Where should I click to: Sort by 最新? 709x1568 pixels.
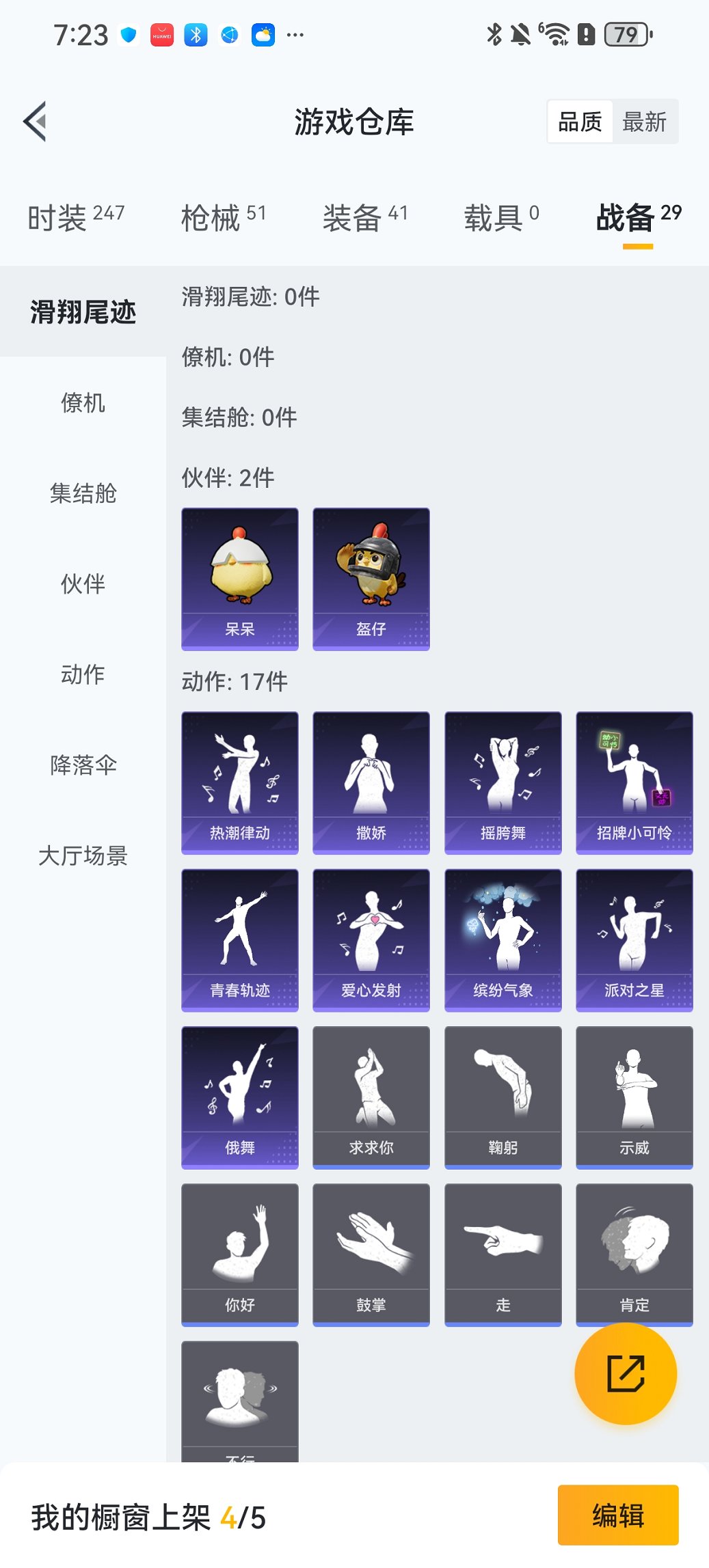coord(644,122)
